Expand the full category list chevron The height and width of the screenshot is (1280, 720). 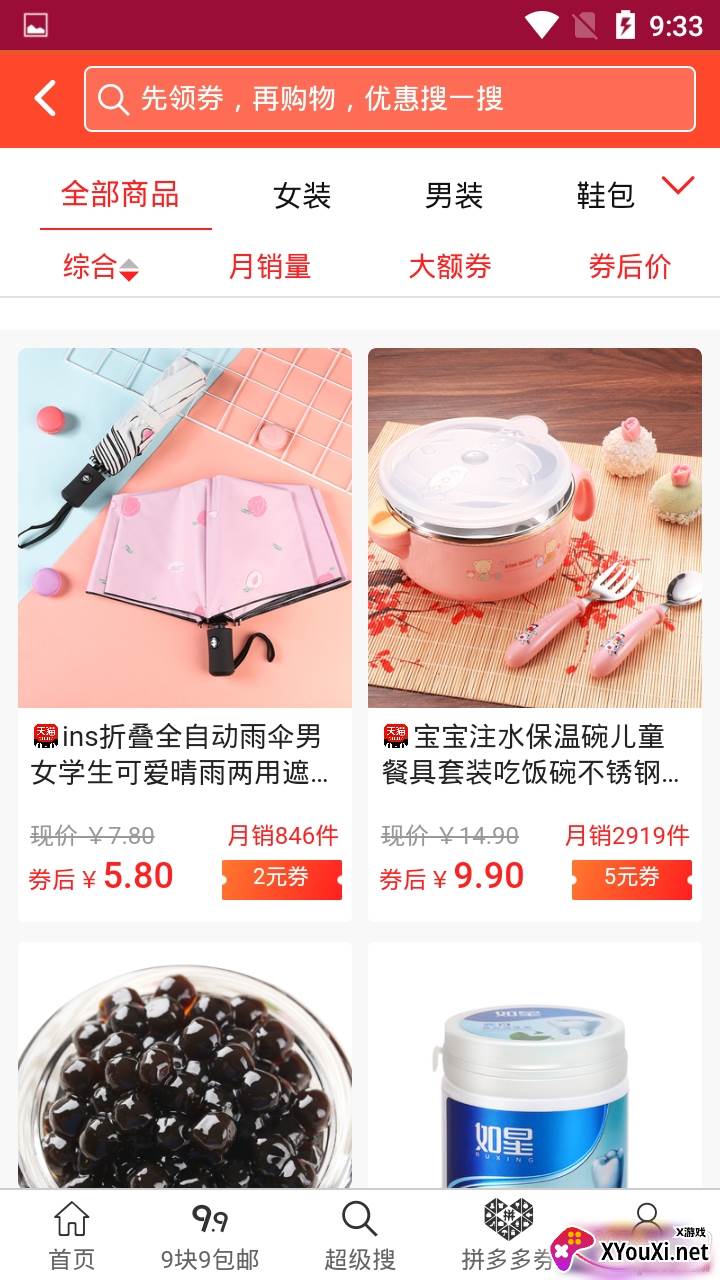pyautogui.click(x=678, y=185)
